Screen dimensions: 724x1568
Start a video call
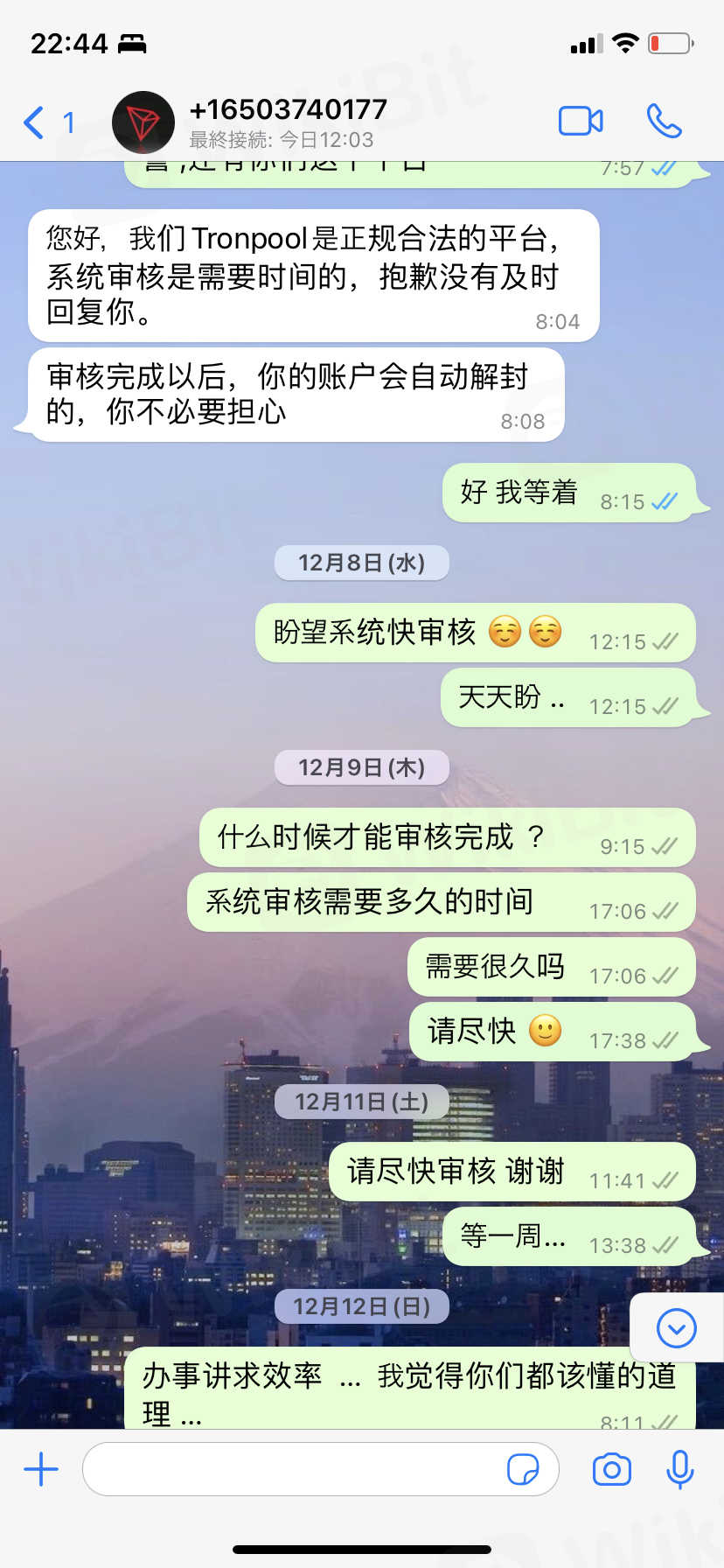(x=581, y=122)
